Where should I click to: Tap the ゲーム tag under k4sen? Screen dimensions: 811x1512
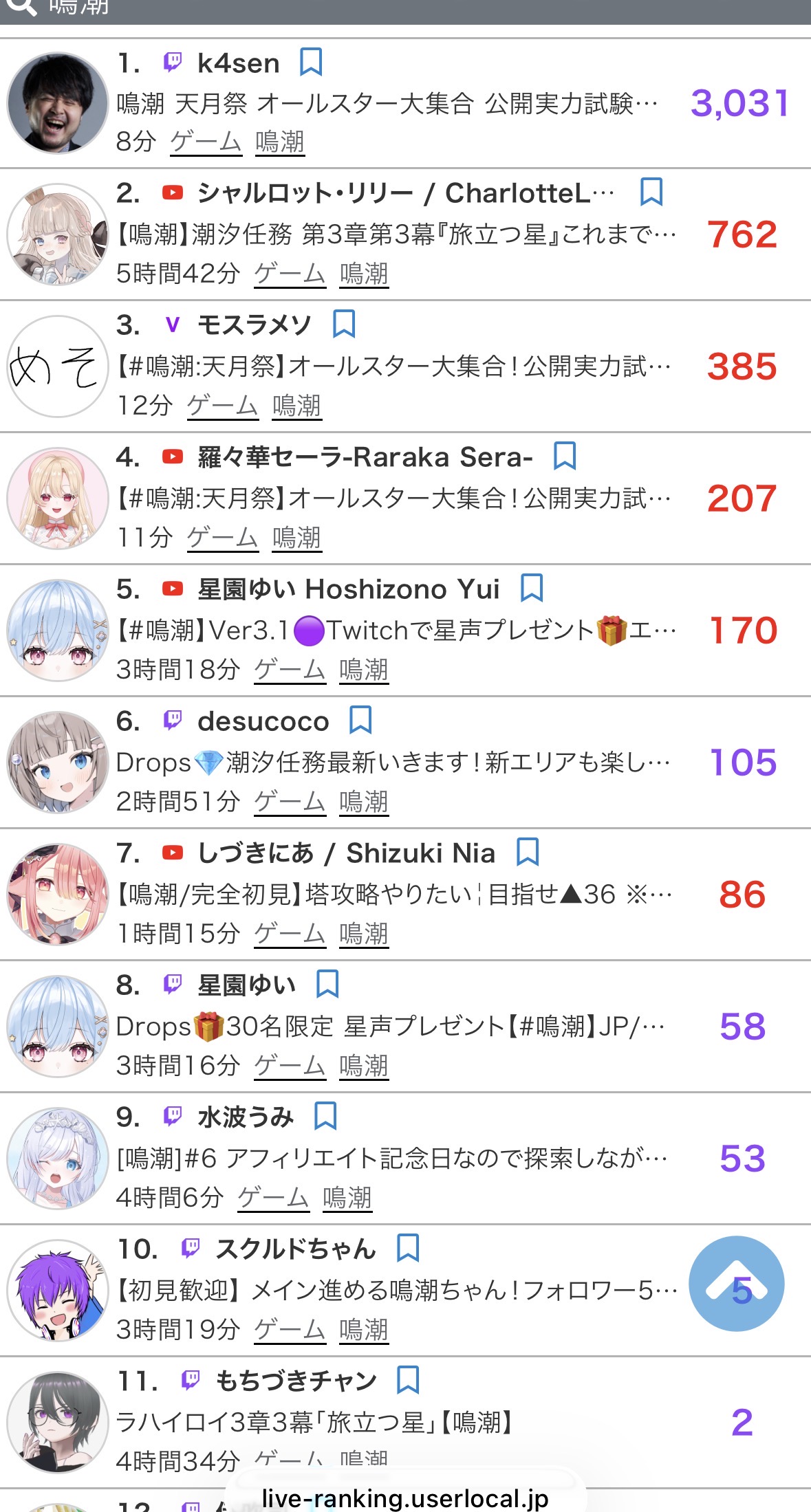(x=206, y=142)
